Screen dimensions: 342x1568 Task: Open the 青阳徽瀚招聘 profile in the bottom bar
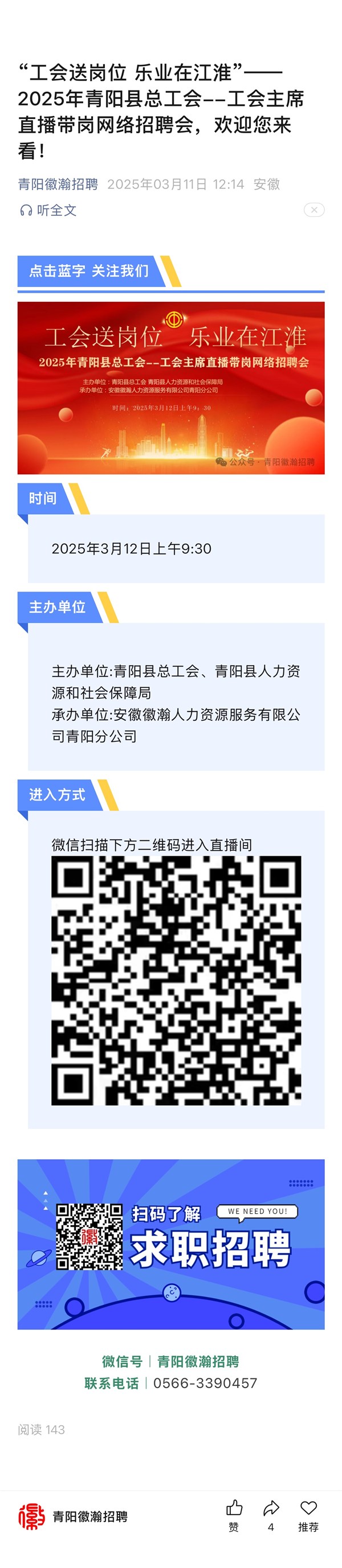[x=73, y=1516]
